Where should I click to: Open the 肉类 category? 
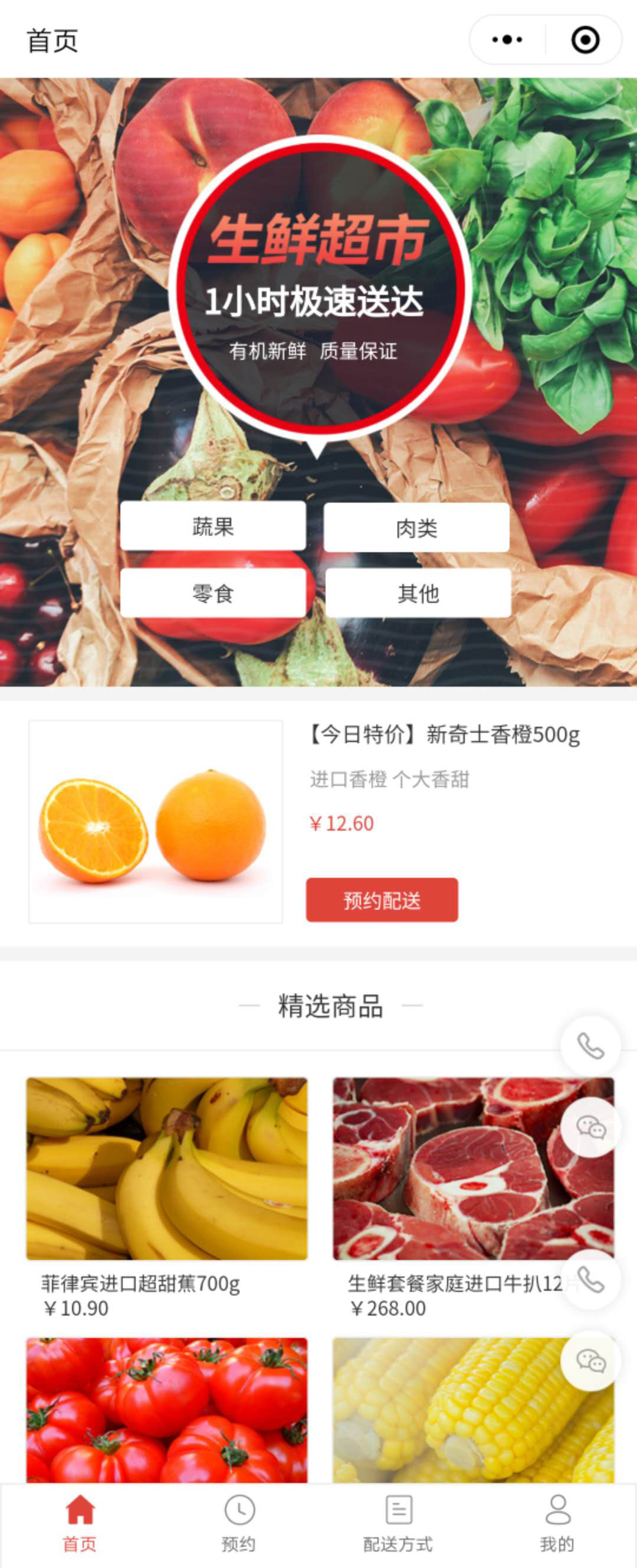[x=416, y=528]
